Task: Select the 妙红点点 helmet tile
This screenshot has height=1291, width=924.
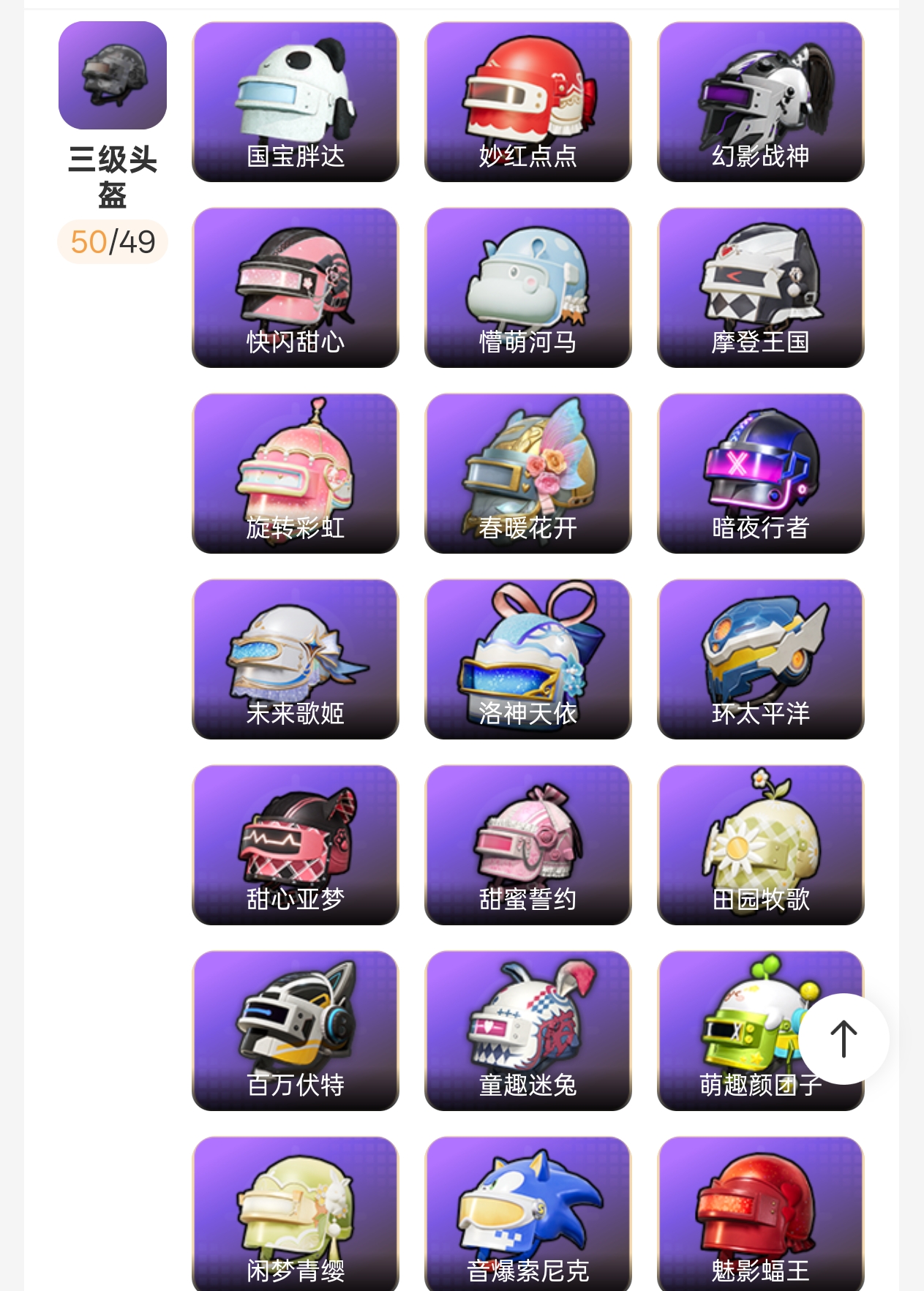Action: click(527, 102)
